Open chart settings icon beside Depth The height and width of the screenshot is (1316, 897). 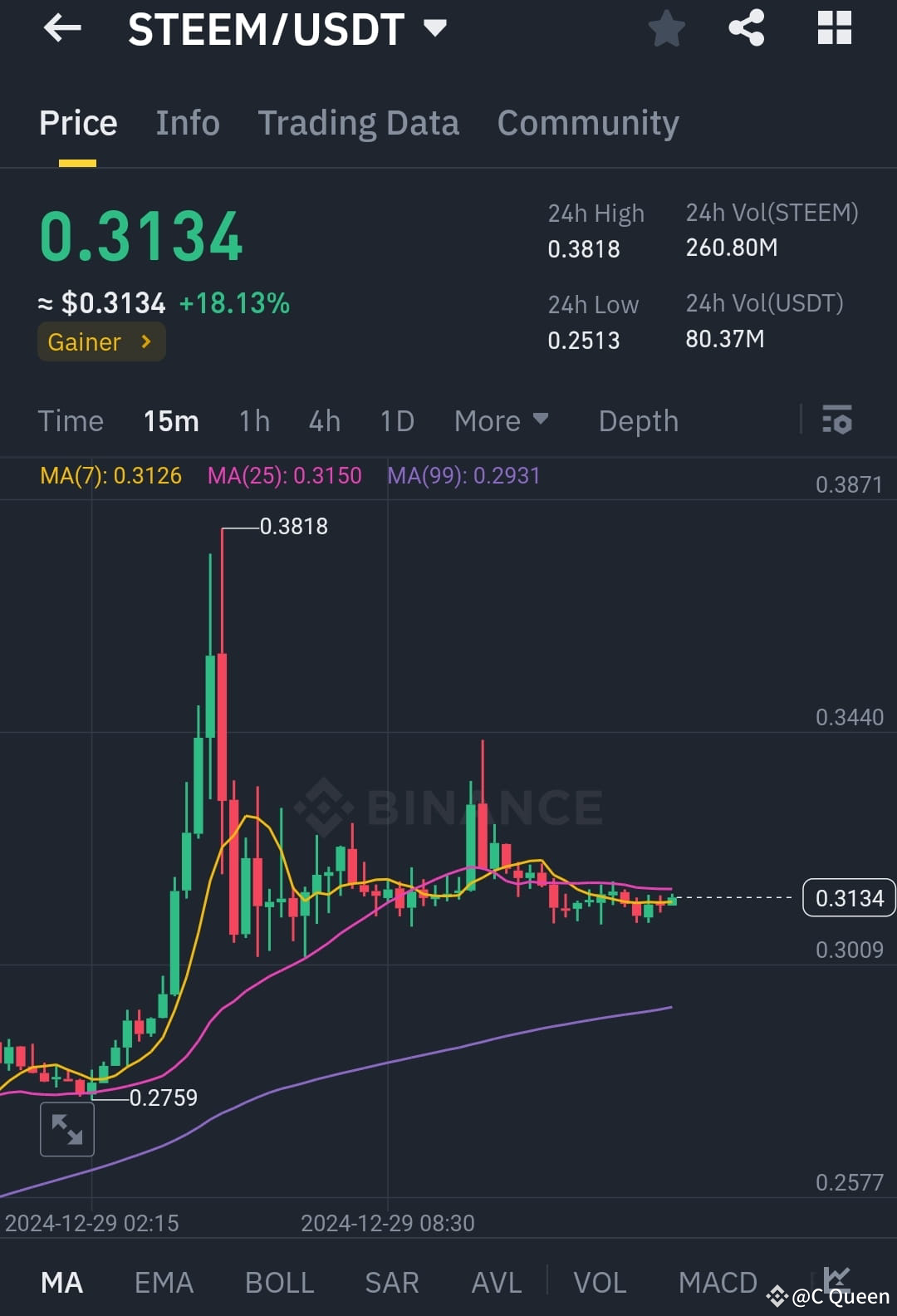837,421
